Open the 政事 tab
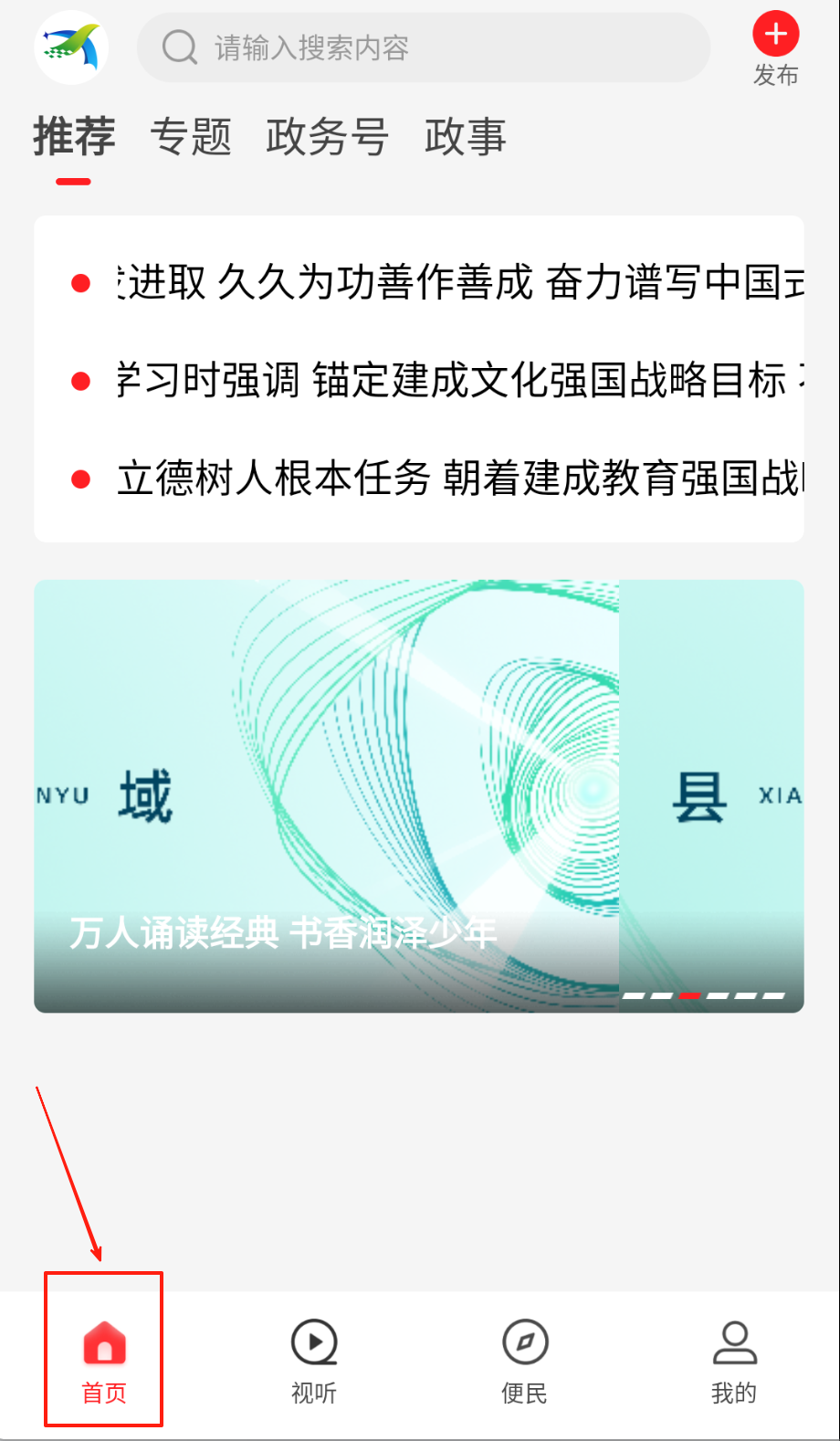The height and width of the screenshot is (1441, 840). point(465,137)
